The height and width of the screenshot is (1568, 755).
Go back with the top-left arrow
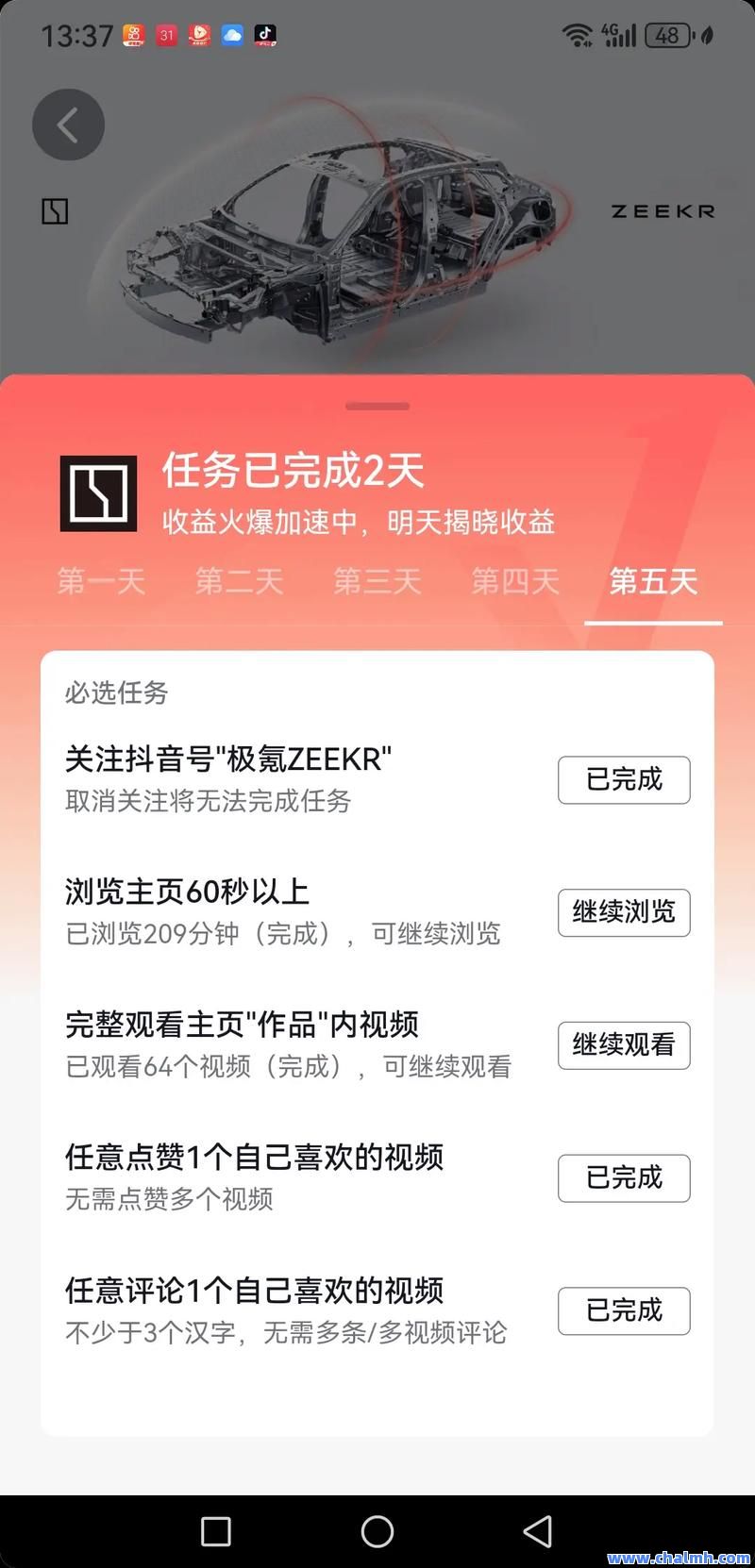click(x=68, y=125)
